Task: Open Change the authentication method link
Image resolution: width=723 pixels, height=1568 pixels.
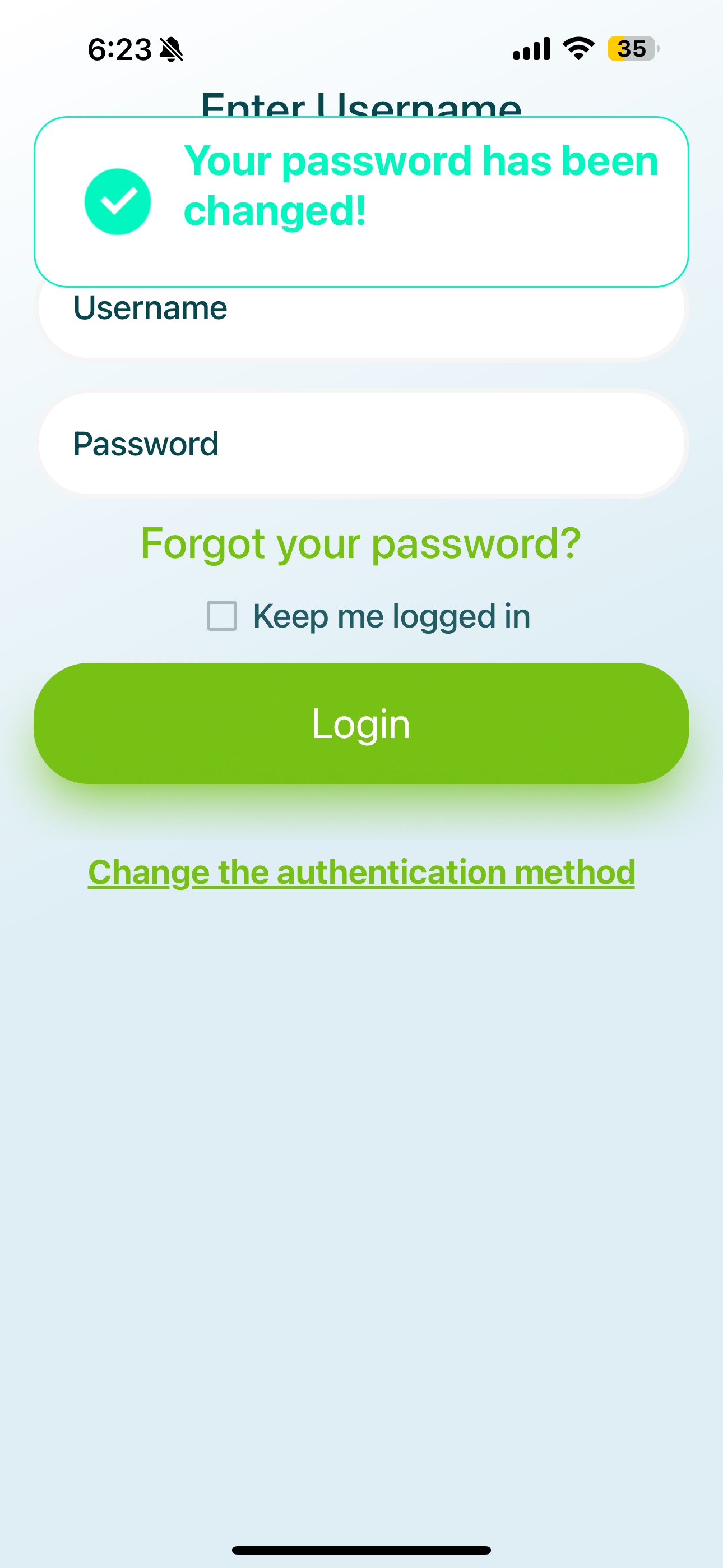Action: [x=361, y=872]
